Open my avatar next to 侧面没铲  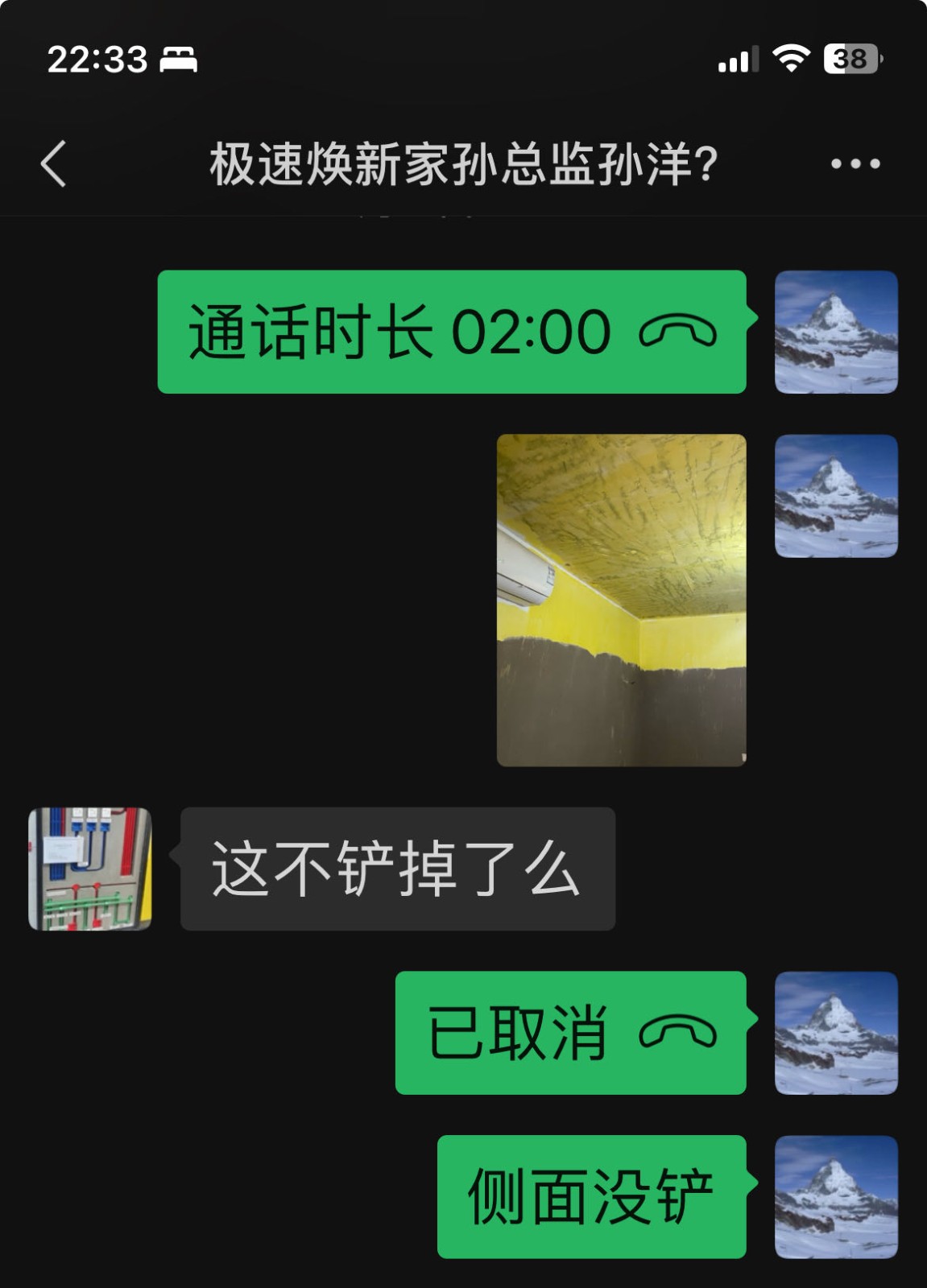coord(836,1197)
